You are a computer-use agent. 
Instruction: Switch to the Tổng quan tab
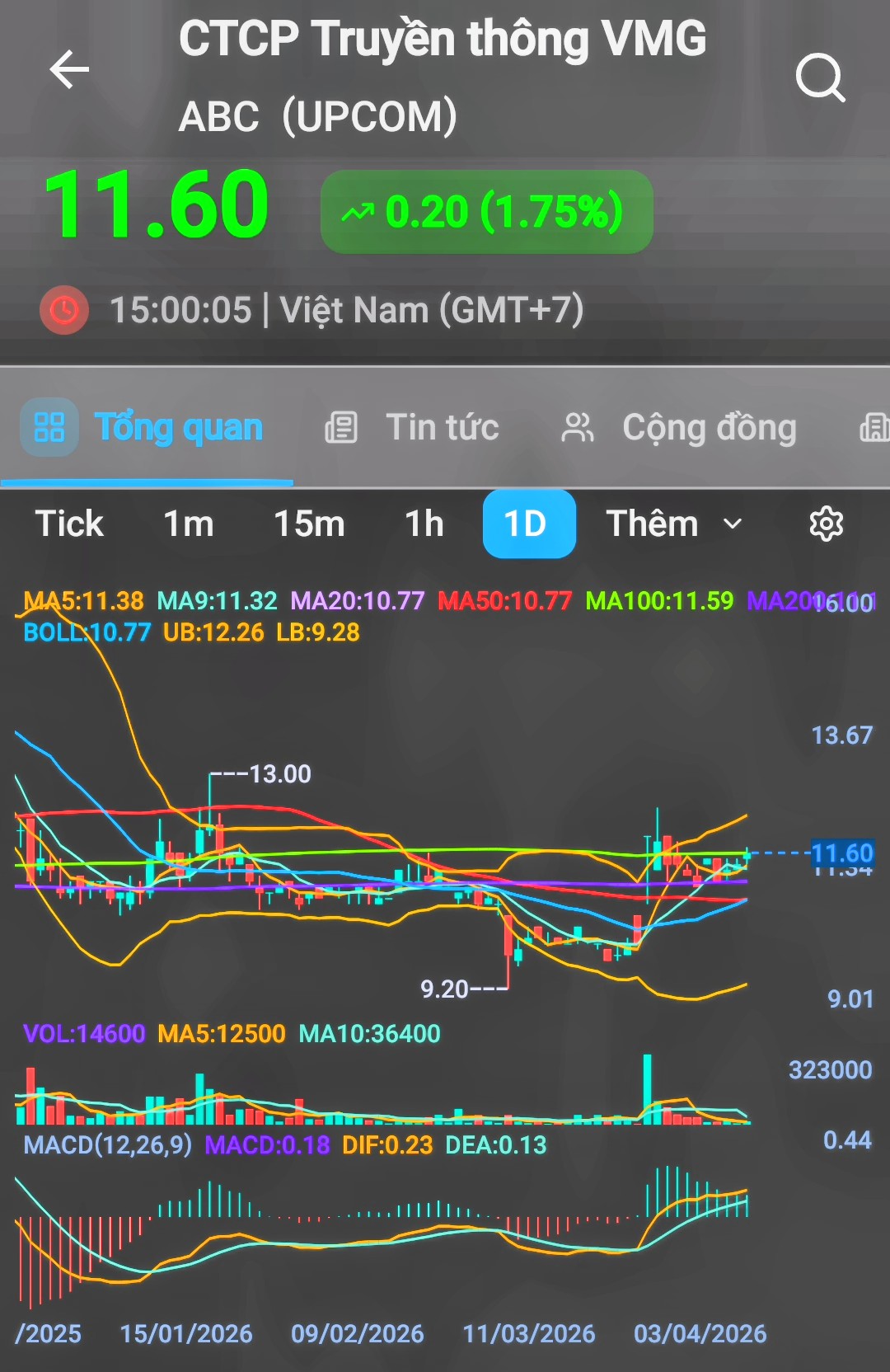pos(147,428)
